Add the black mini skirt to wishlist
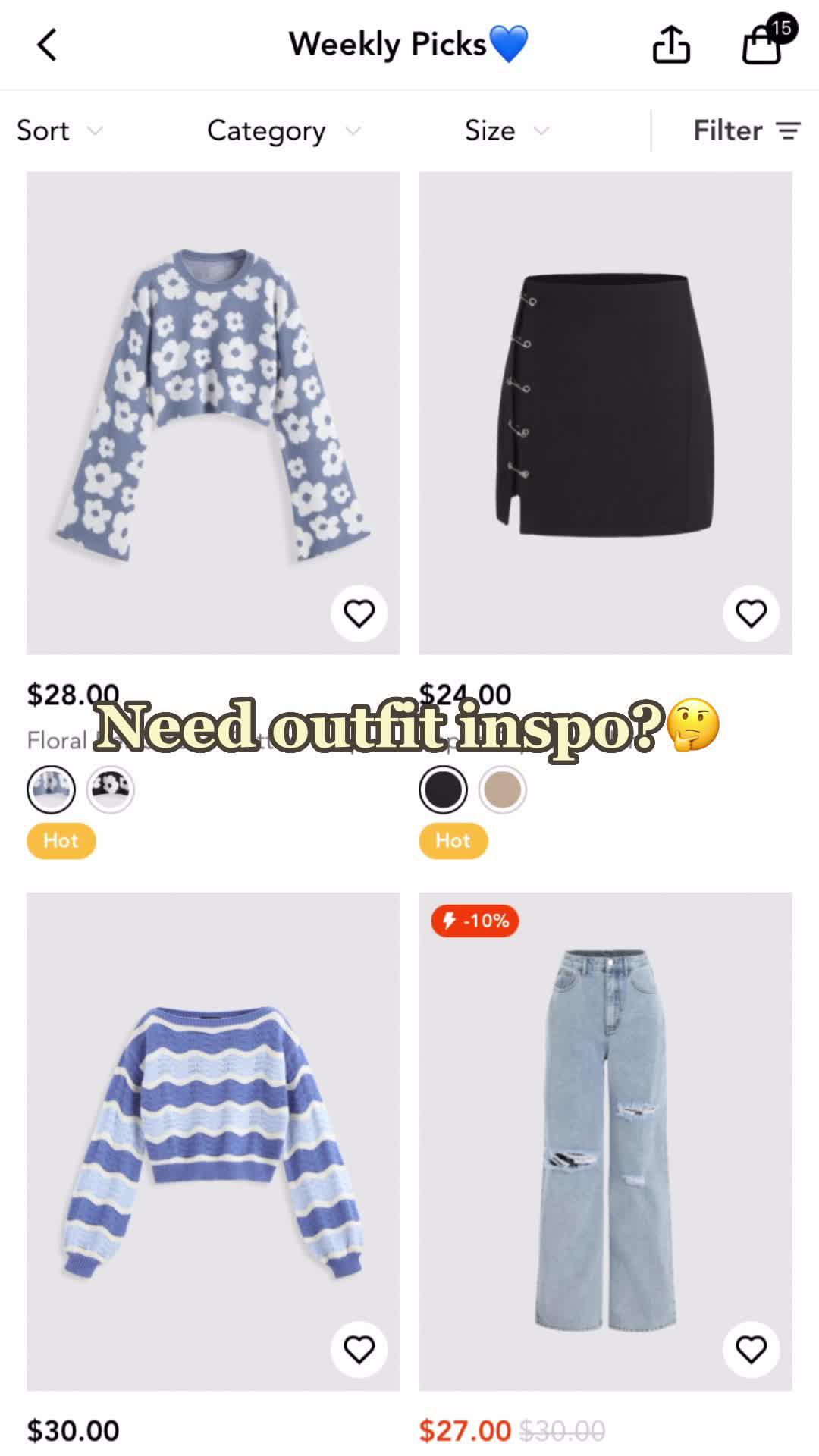This screenshot has height=1456, width=819. [x=752, y=613]
